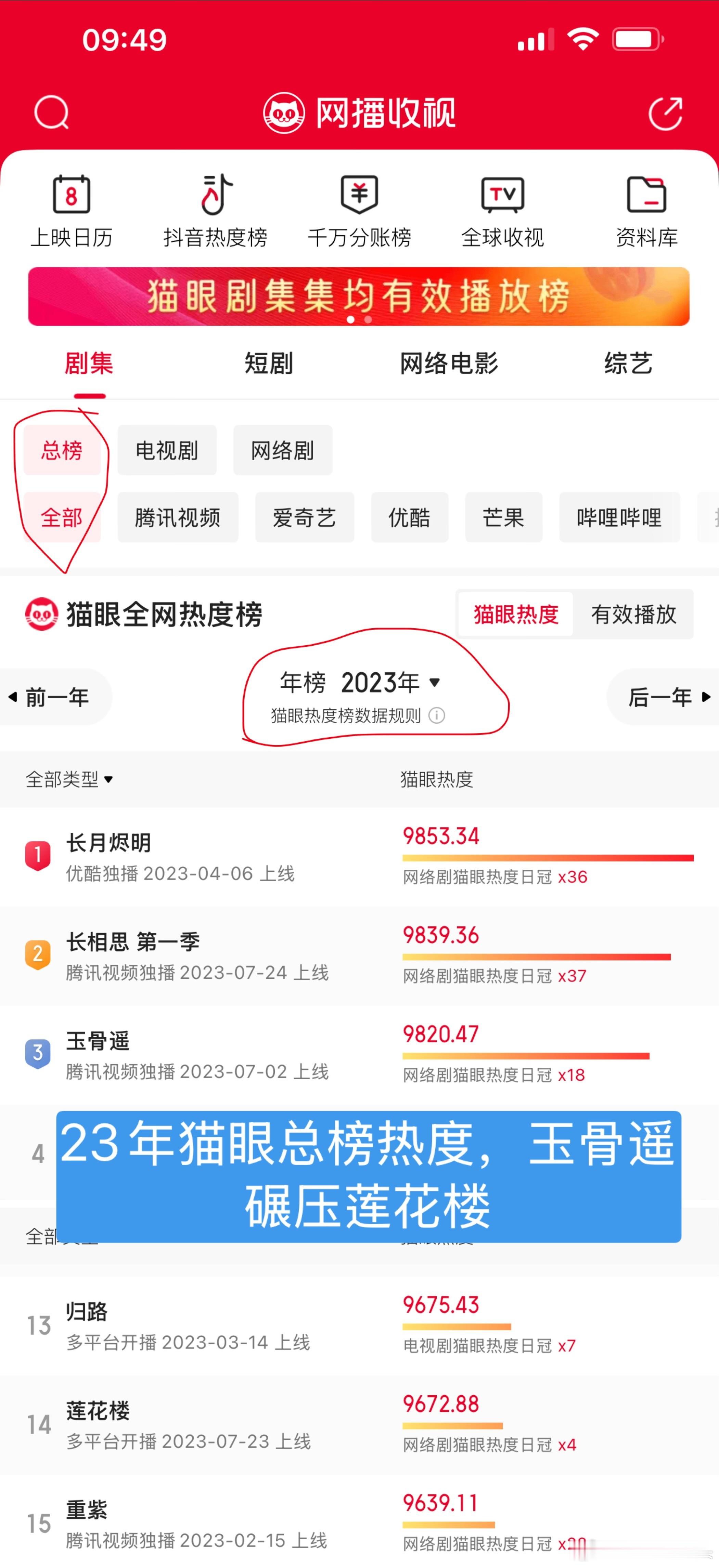The image size is (719, 1568).
Task: Switch to the 综艺 tab
Action: point(628,364)
